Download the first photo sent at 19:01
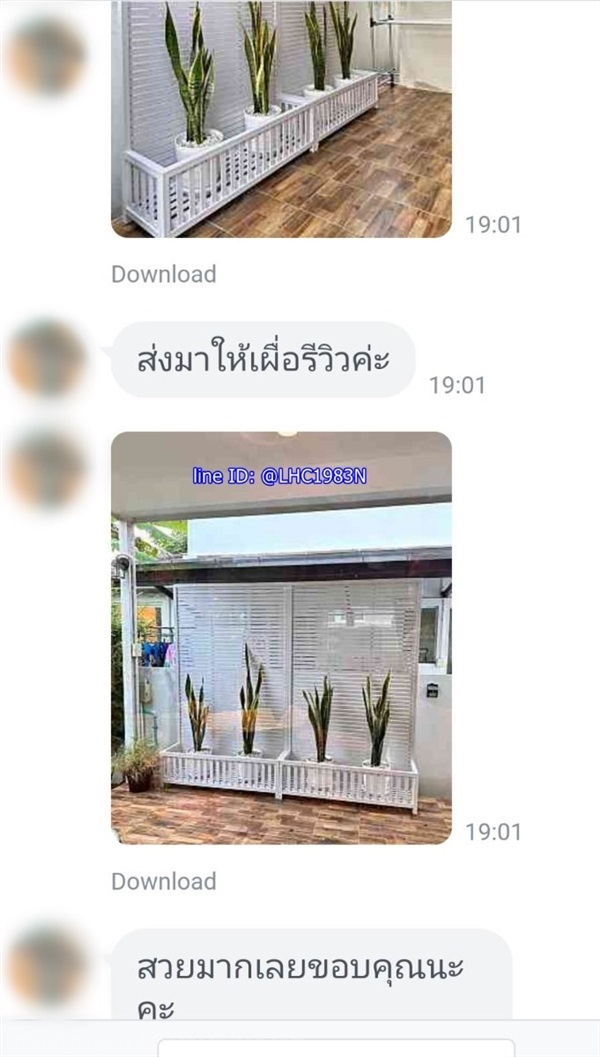 point(163,274)
